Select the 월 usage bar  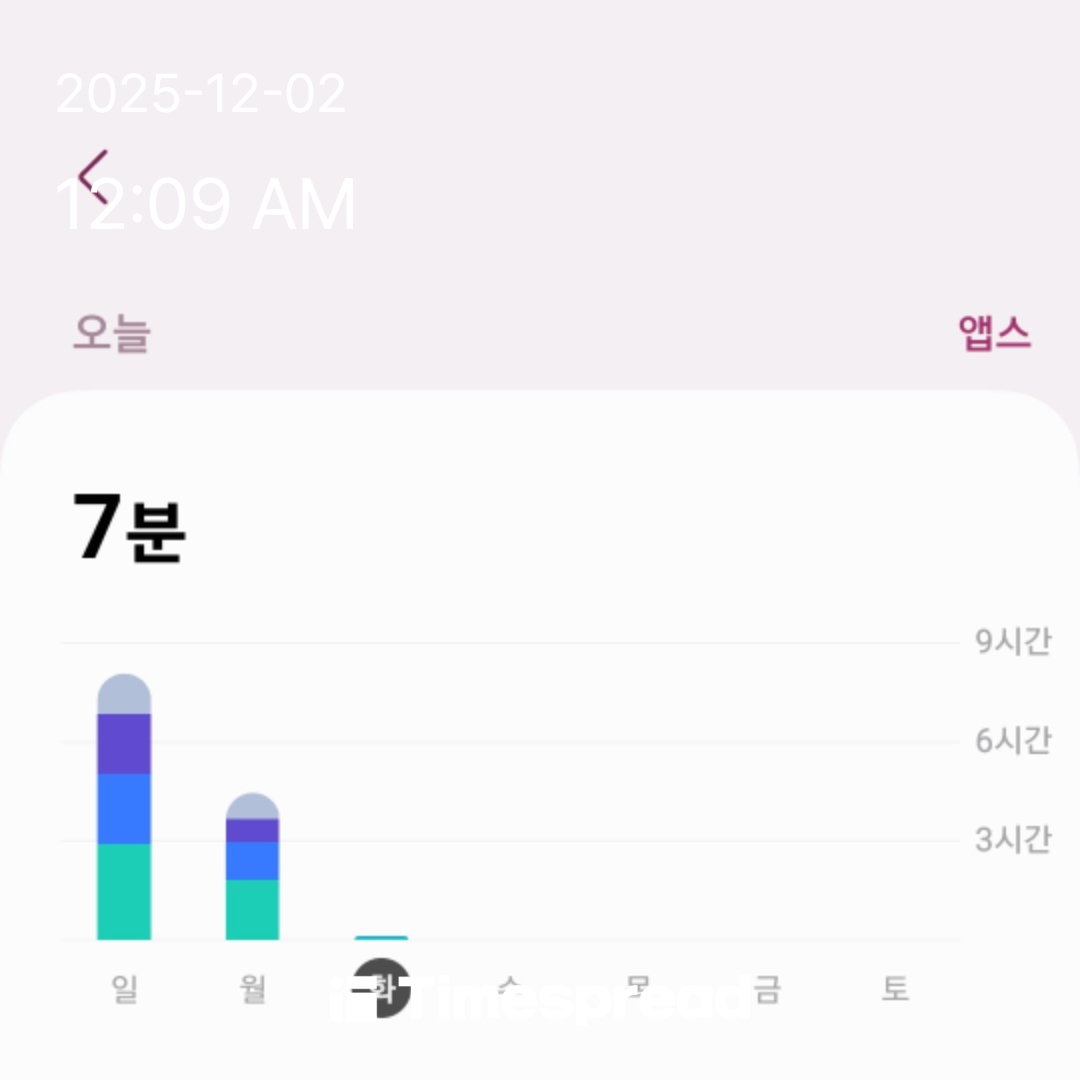tap(252, 867)
